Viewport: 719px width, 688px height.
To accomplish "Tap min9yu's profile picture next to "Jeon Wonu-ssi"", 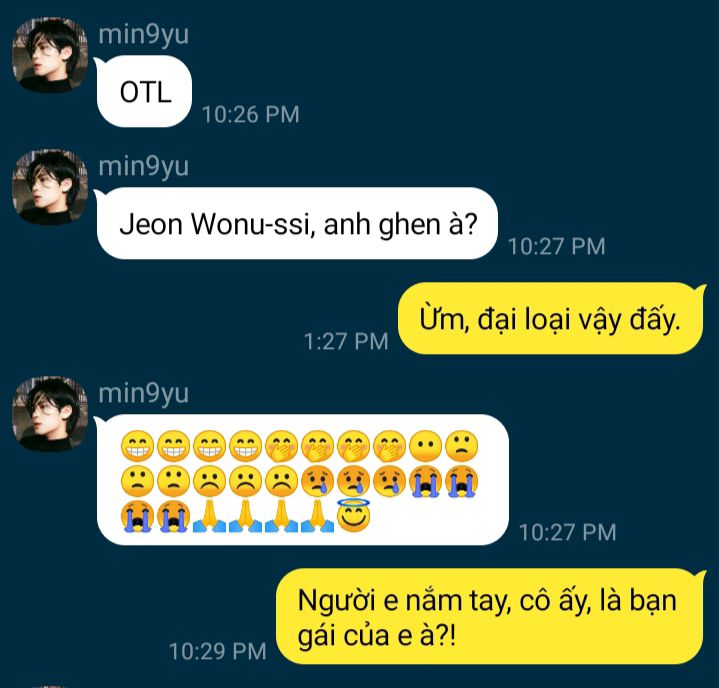I will tap(49, 187).
